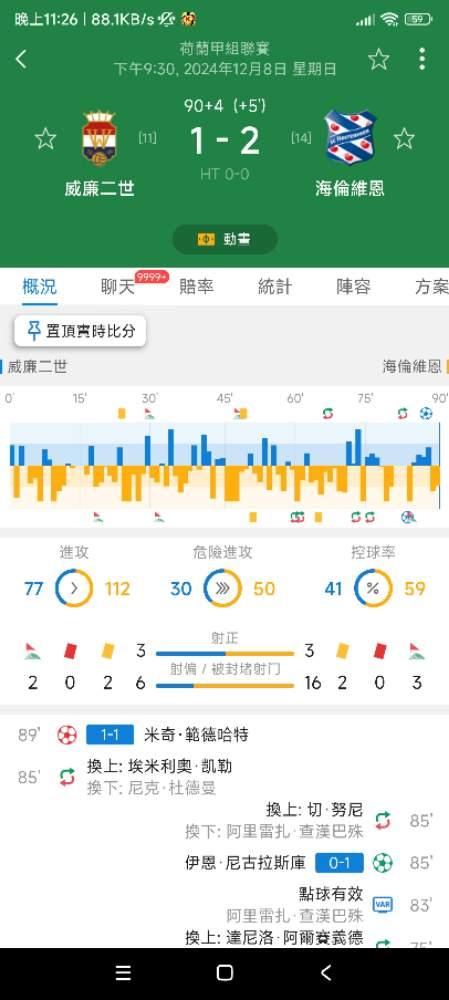Switch to the 聊天 tab

tap(118, 287)
